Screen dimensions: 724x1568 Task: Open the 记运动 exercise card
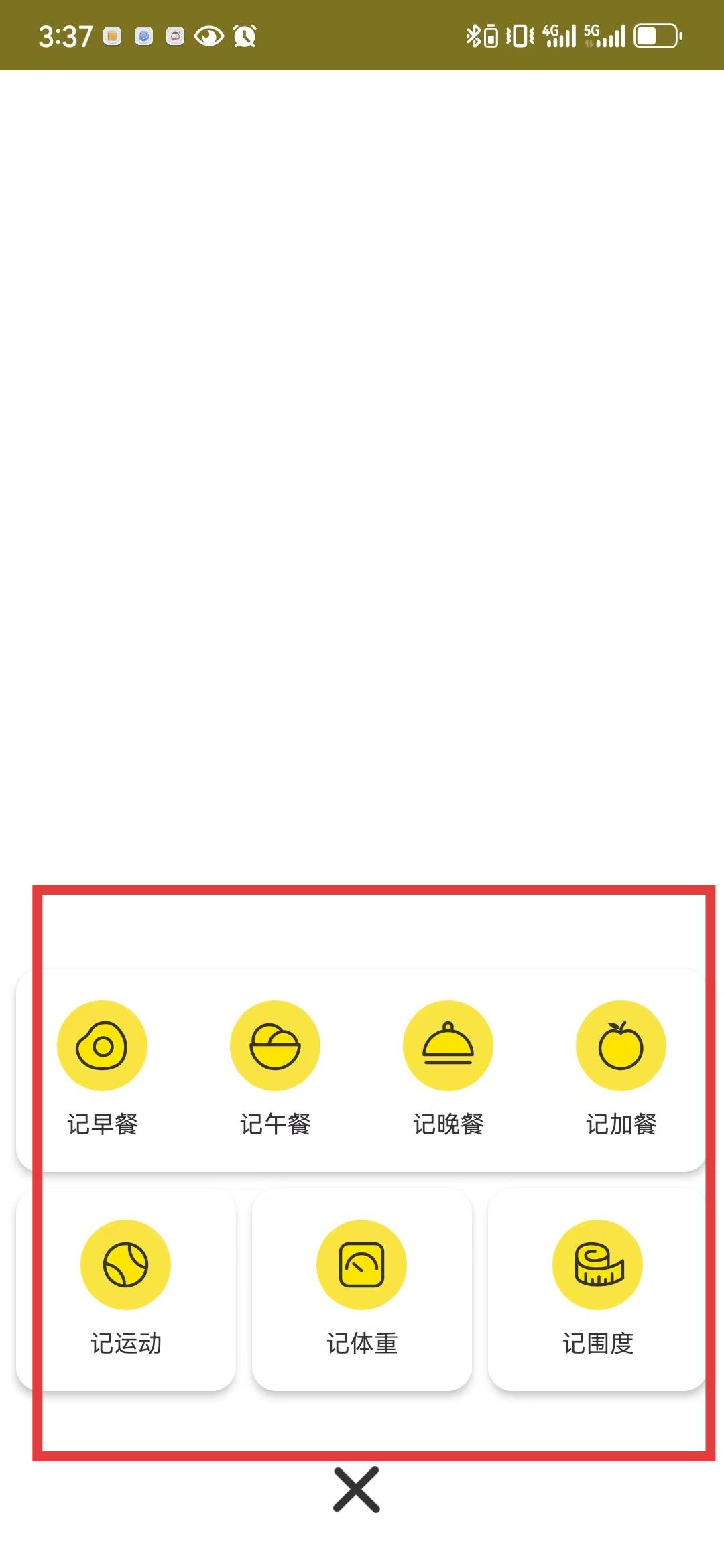click(x=126, y=1288)
